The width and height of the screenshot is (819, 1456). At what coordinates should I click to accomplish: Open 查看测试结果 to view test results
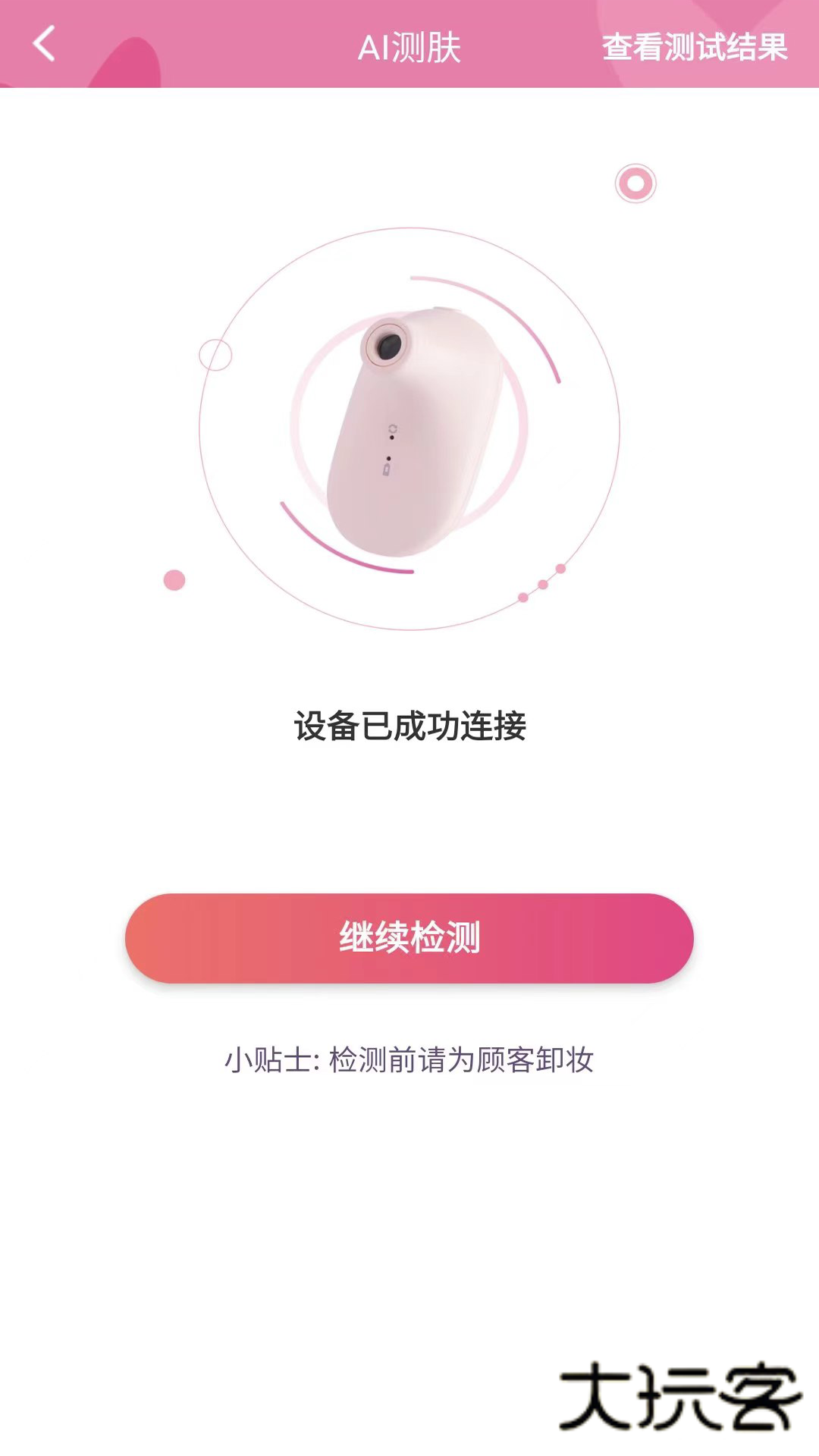click(x=695, y=47)
